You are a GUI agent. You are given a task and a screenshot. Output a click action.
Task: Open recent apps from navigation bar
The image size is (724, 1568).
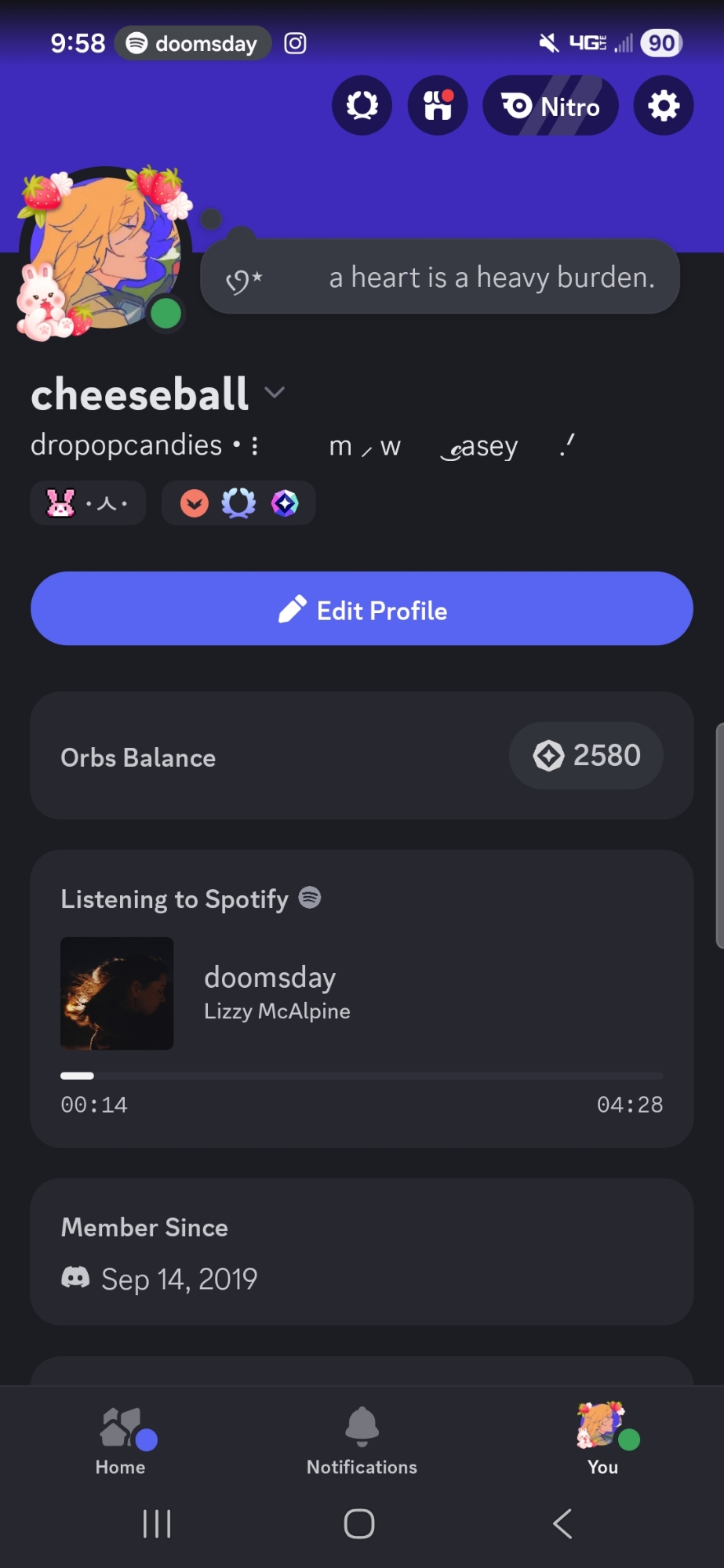[x=157, y=1524]
